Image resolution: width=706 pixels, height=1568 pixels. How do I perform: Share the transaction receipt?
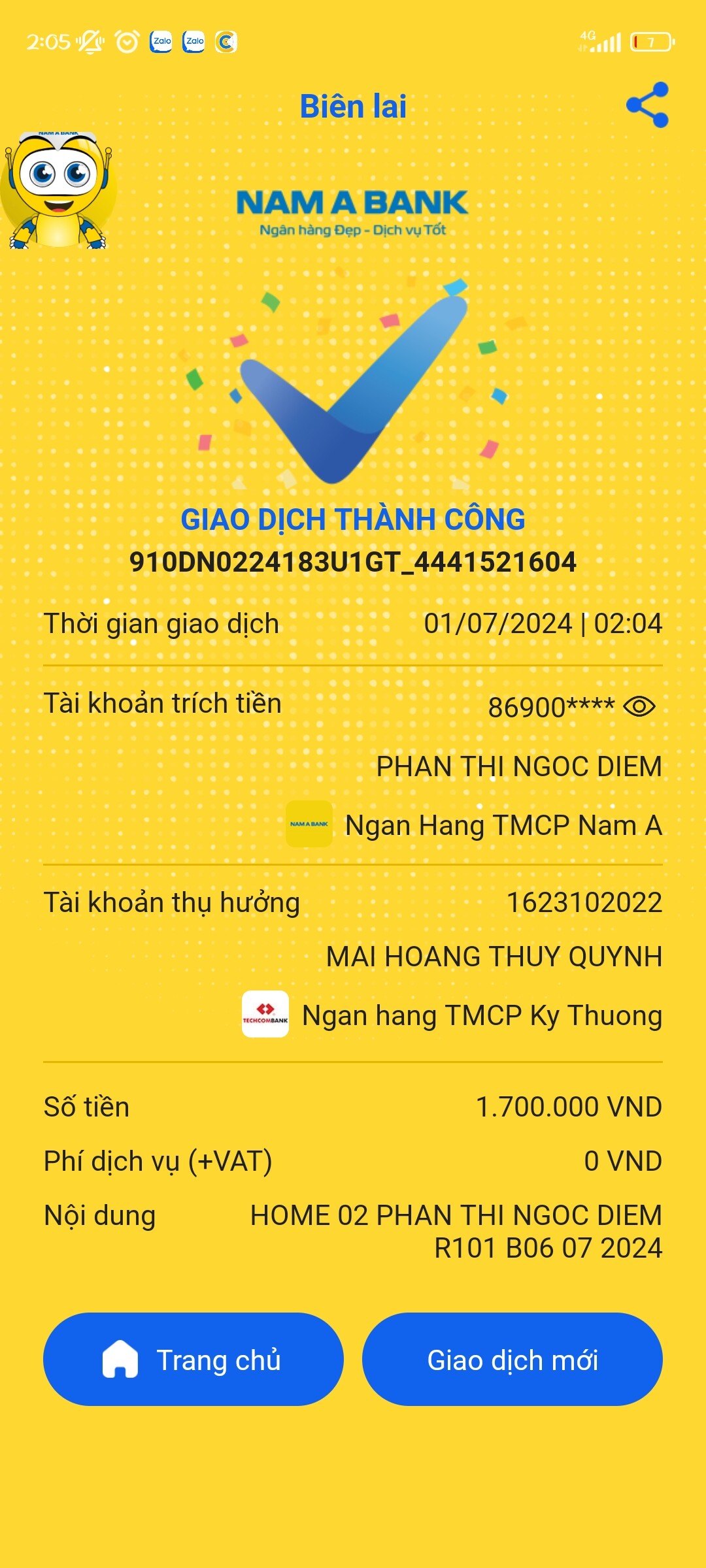pyautogui.click(x=647, y=105)
